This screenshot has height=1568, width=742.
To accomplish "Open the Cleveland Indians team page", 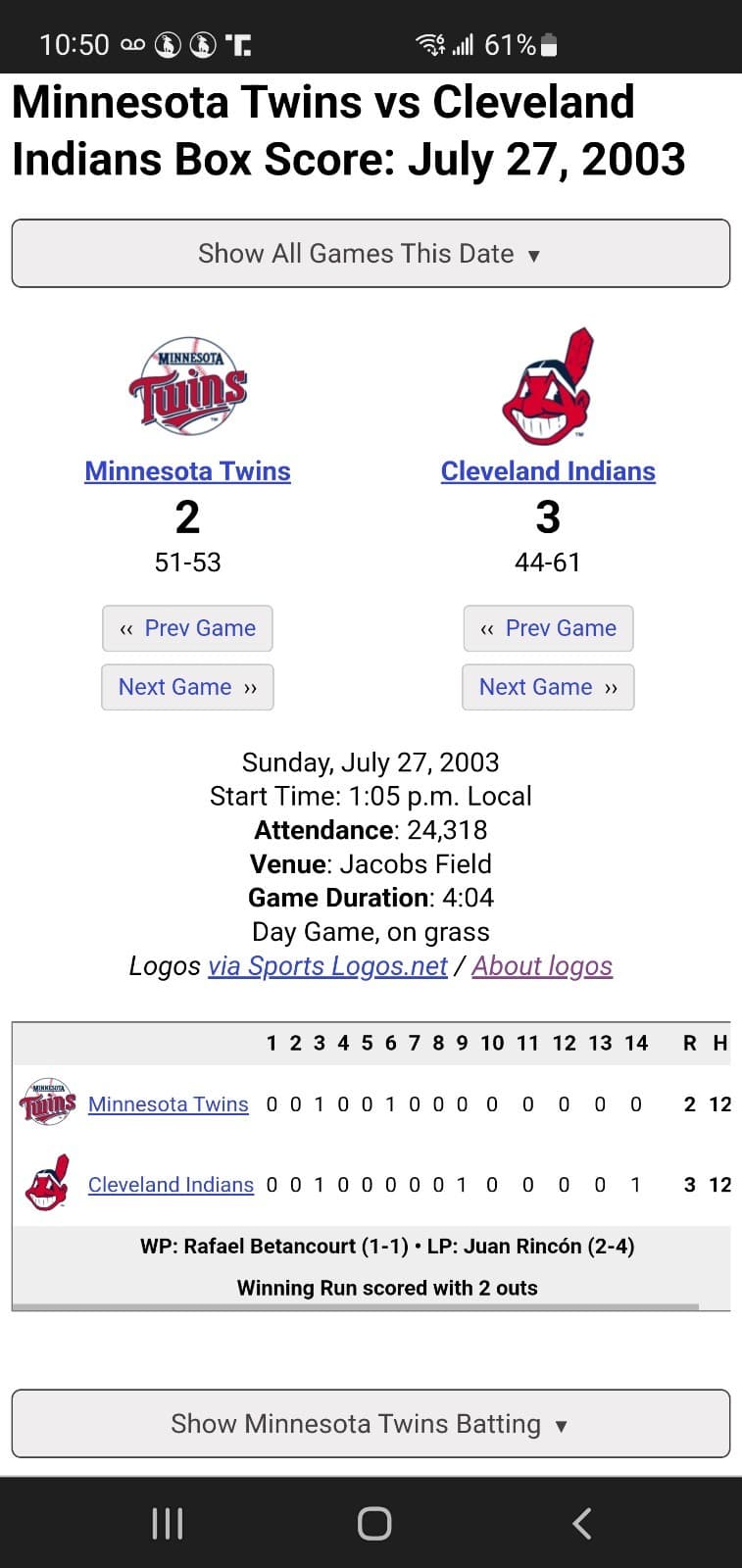I will tap(547, 470).
